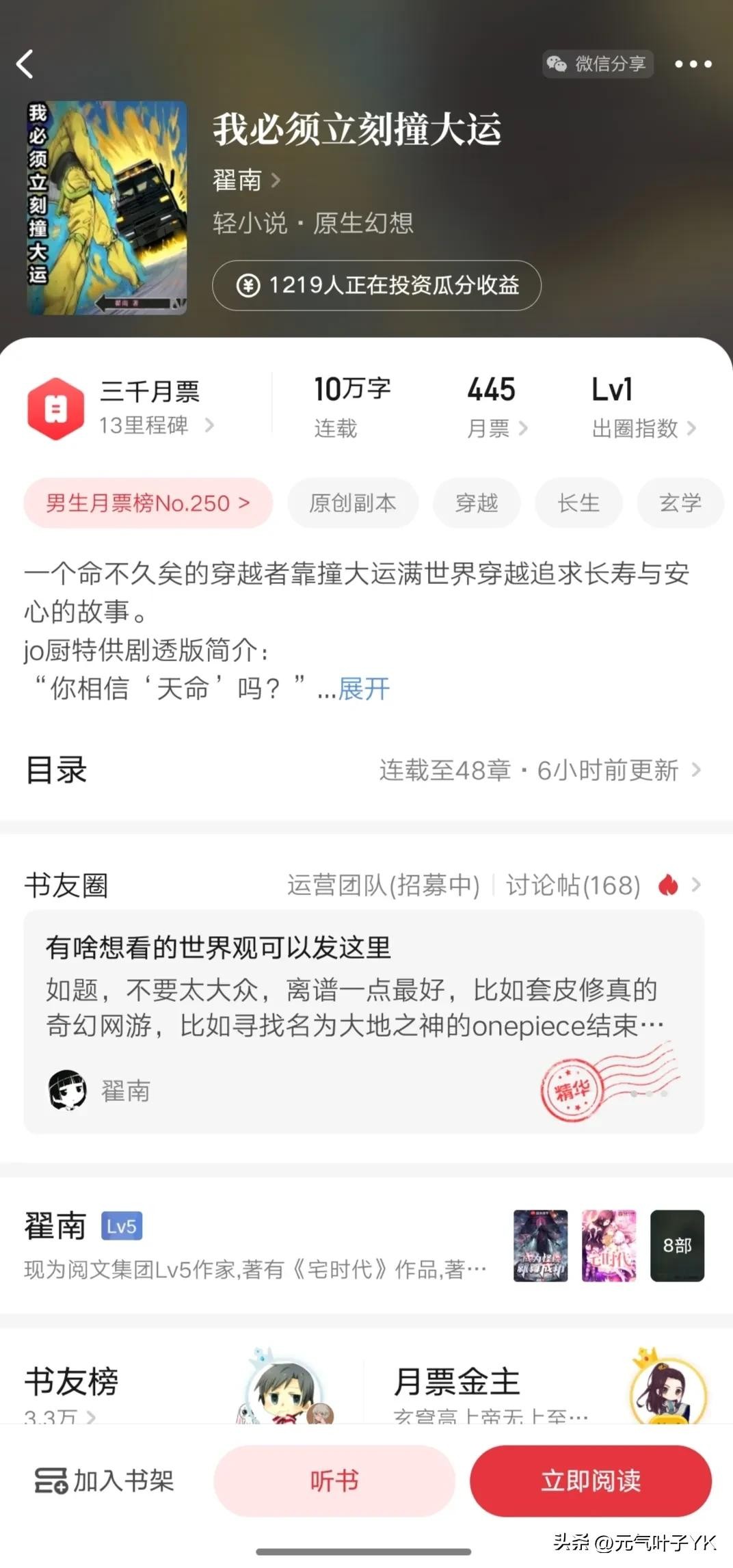
Task: Open 男生月票榜No.250 ranking
Action: point(148,503)
